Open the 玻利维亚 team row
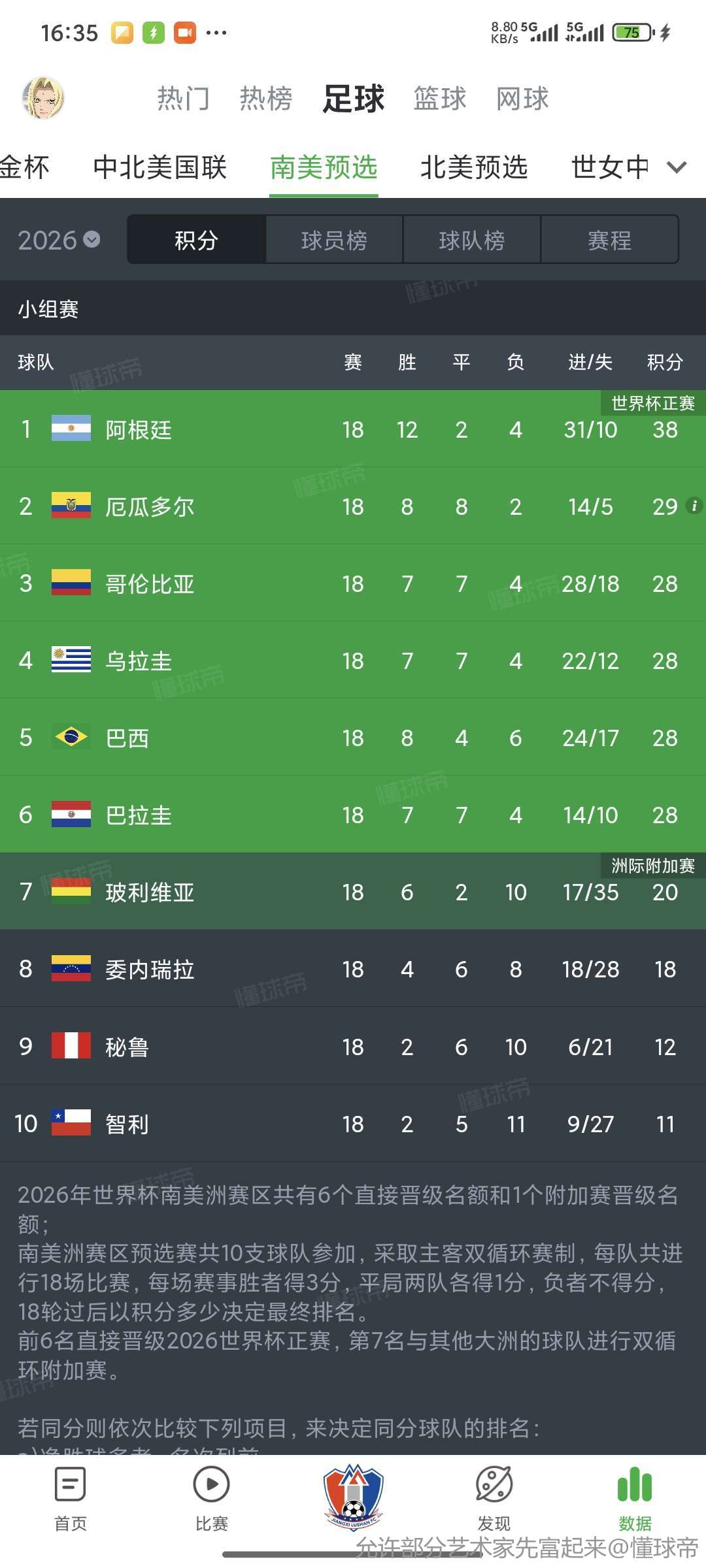Screen dimensions: 706x1568 pos(150,892)
